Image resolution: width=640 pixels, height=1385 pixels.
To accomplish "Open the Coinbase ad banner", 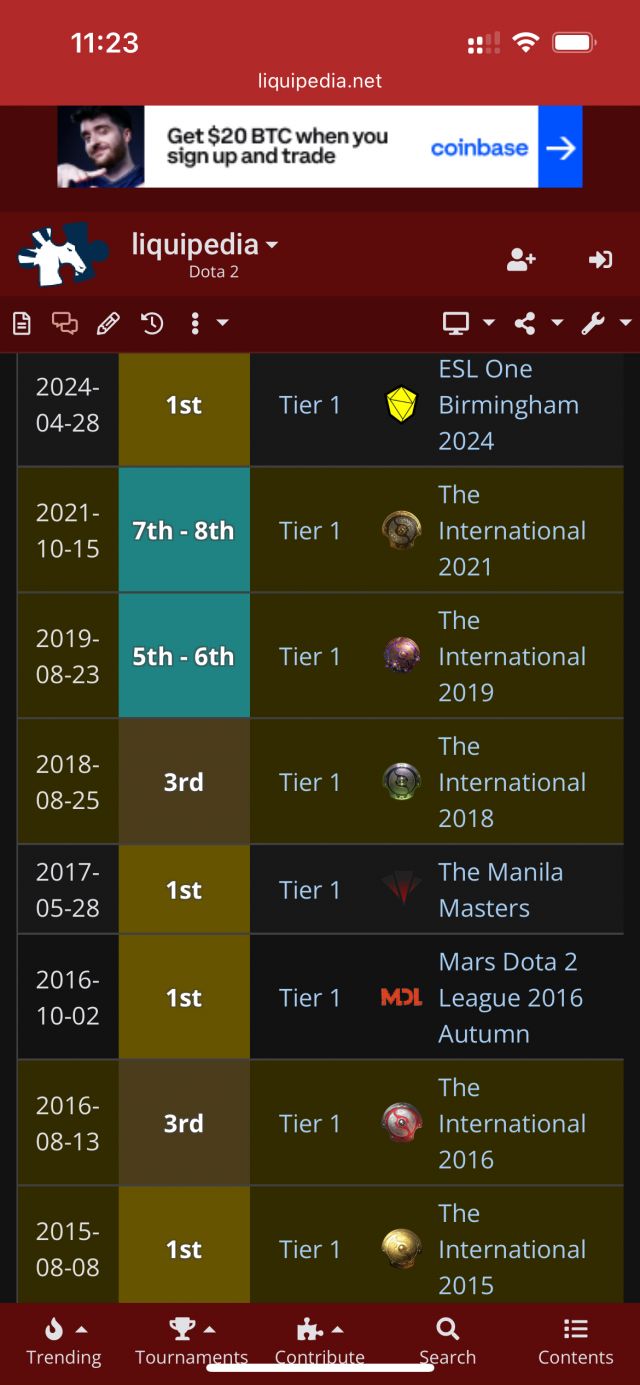I will [x=319, y=147].
